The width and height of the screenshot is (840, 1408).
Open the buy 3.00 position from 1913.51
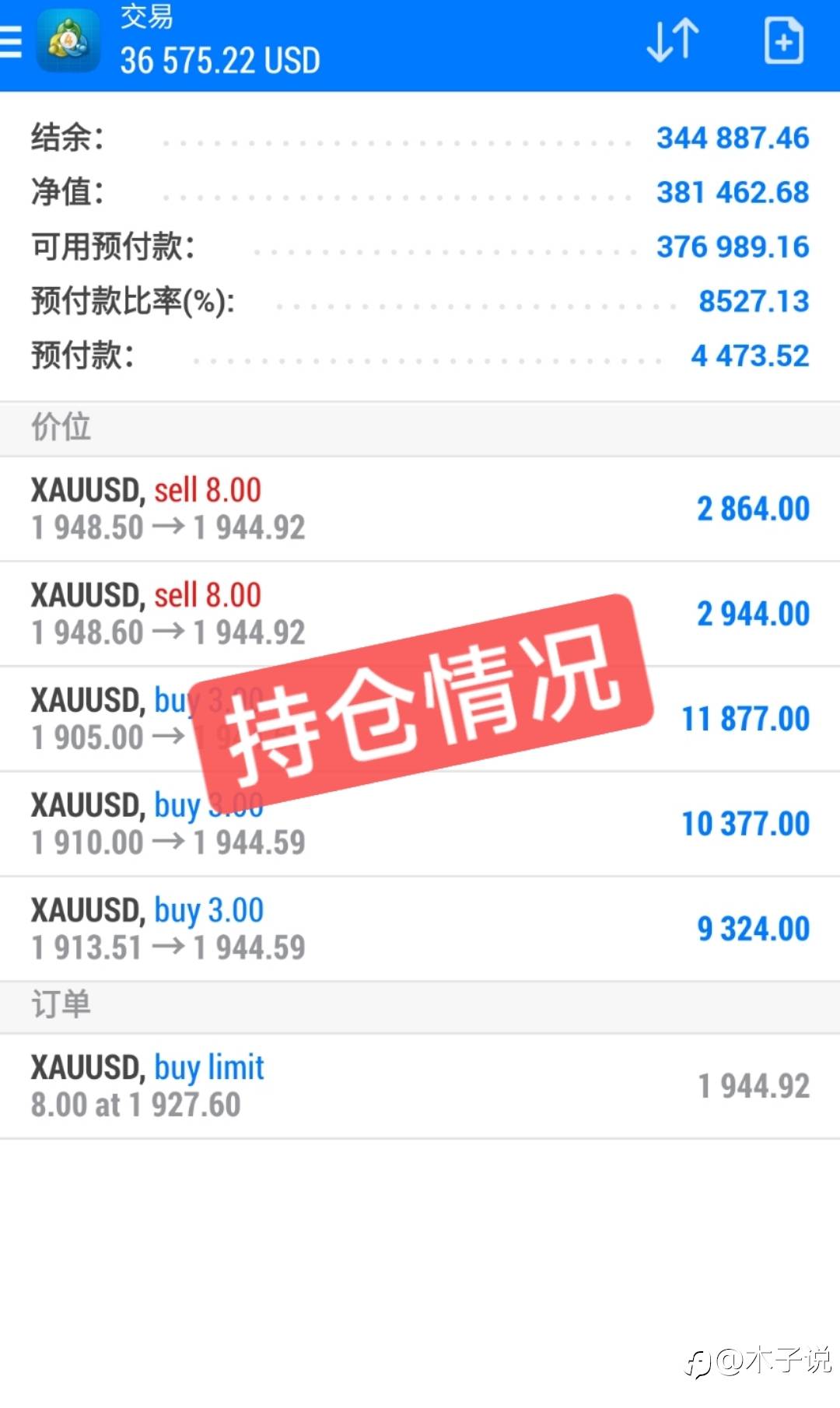point(420,929)
